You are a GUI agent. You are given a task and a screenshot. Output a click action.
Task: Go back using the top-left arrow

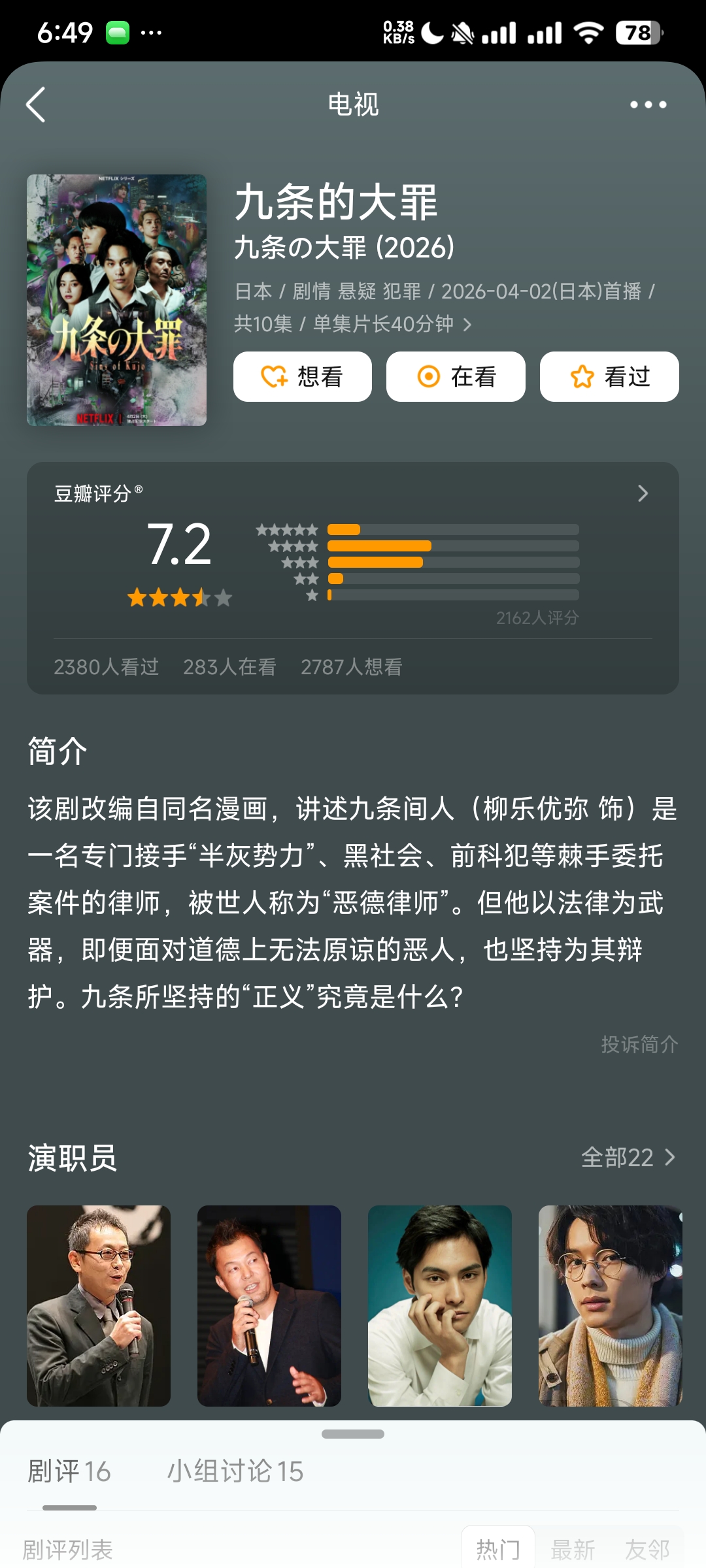[x=36, y=105]
